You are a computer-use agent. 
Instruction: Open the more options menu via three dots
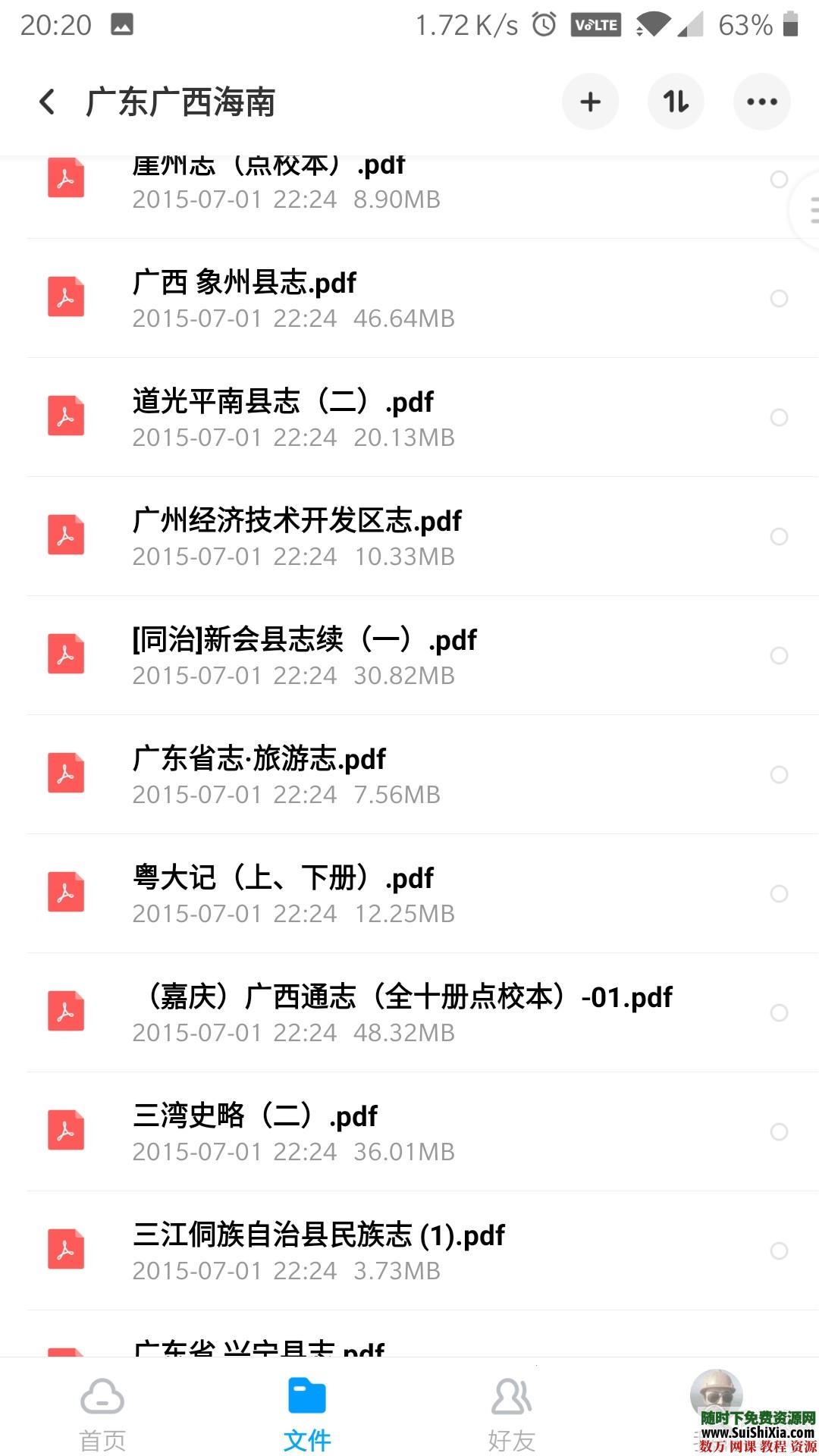761,101
